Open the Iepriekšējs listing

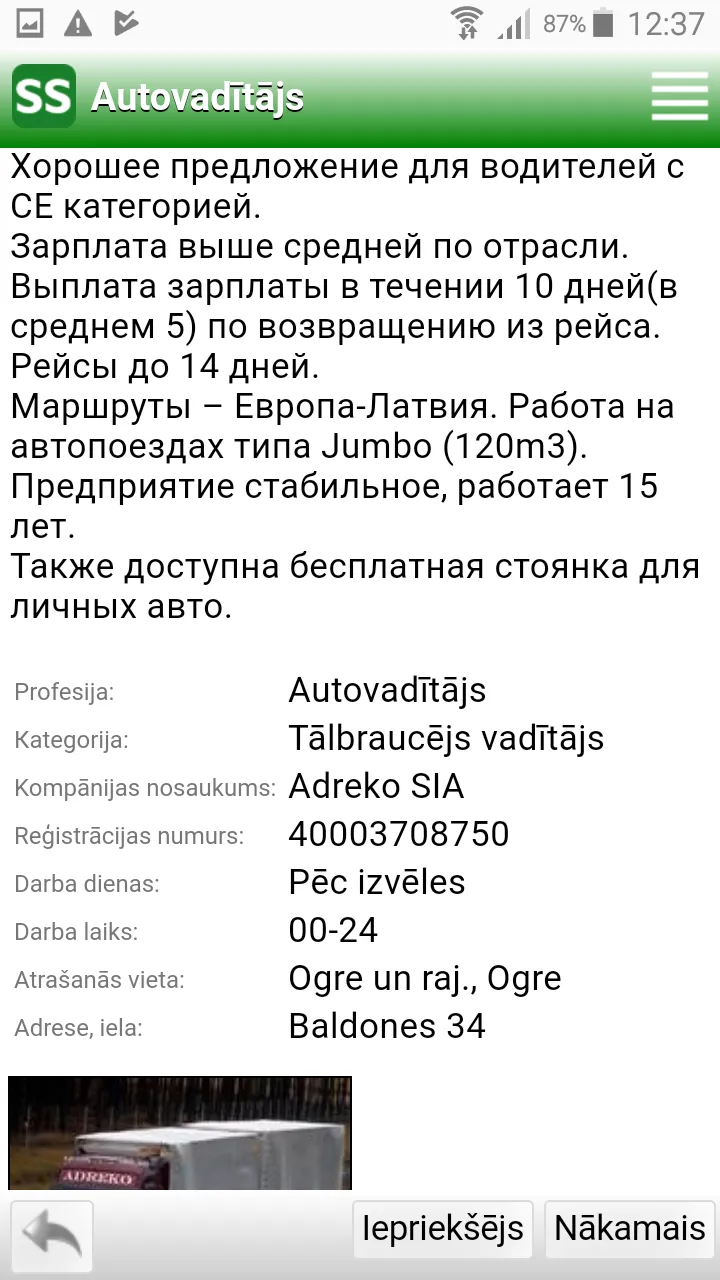pos(444,1228)
